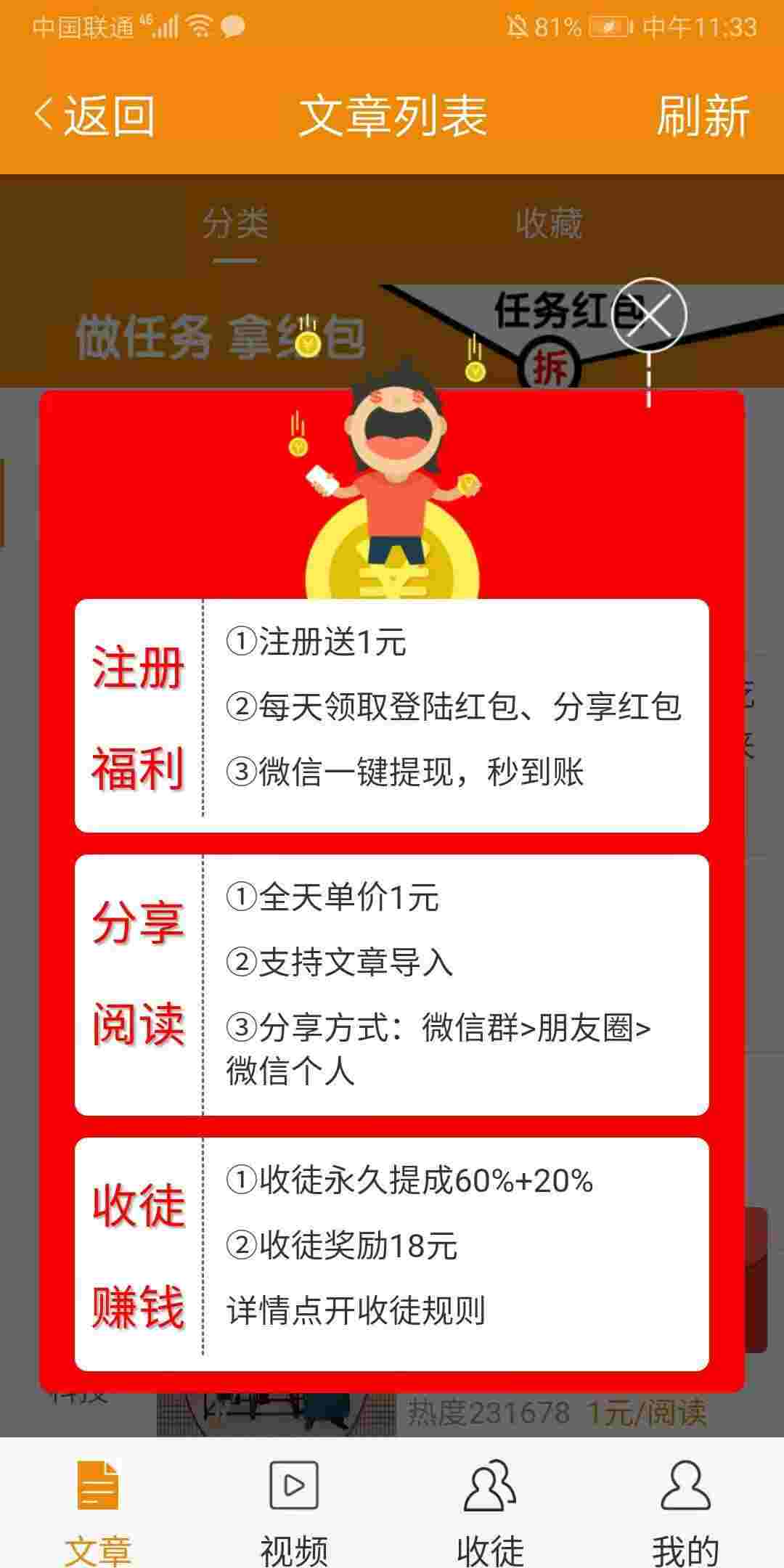This screenshot has height=1568, width=784.
Task: Switch to the 收藏 top tab
Action: tap(549, 224)
